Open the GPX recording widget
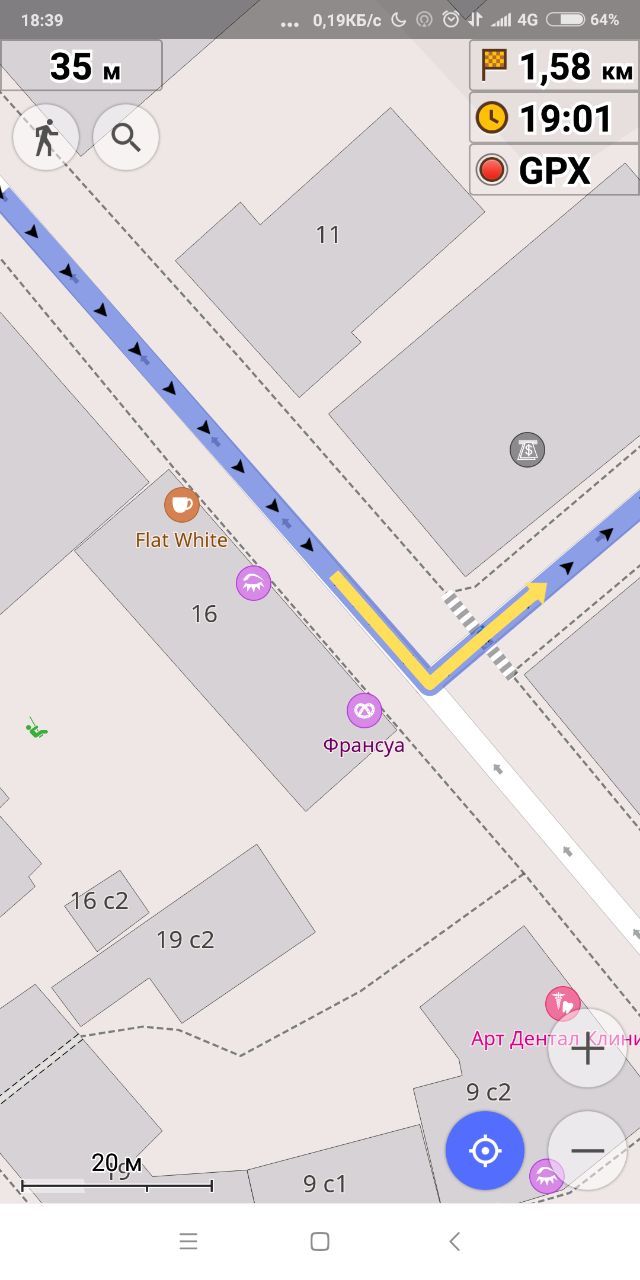The width and height of the screenshot is (640, 1280). 555,170
